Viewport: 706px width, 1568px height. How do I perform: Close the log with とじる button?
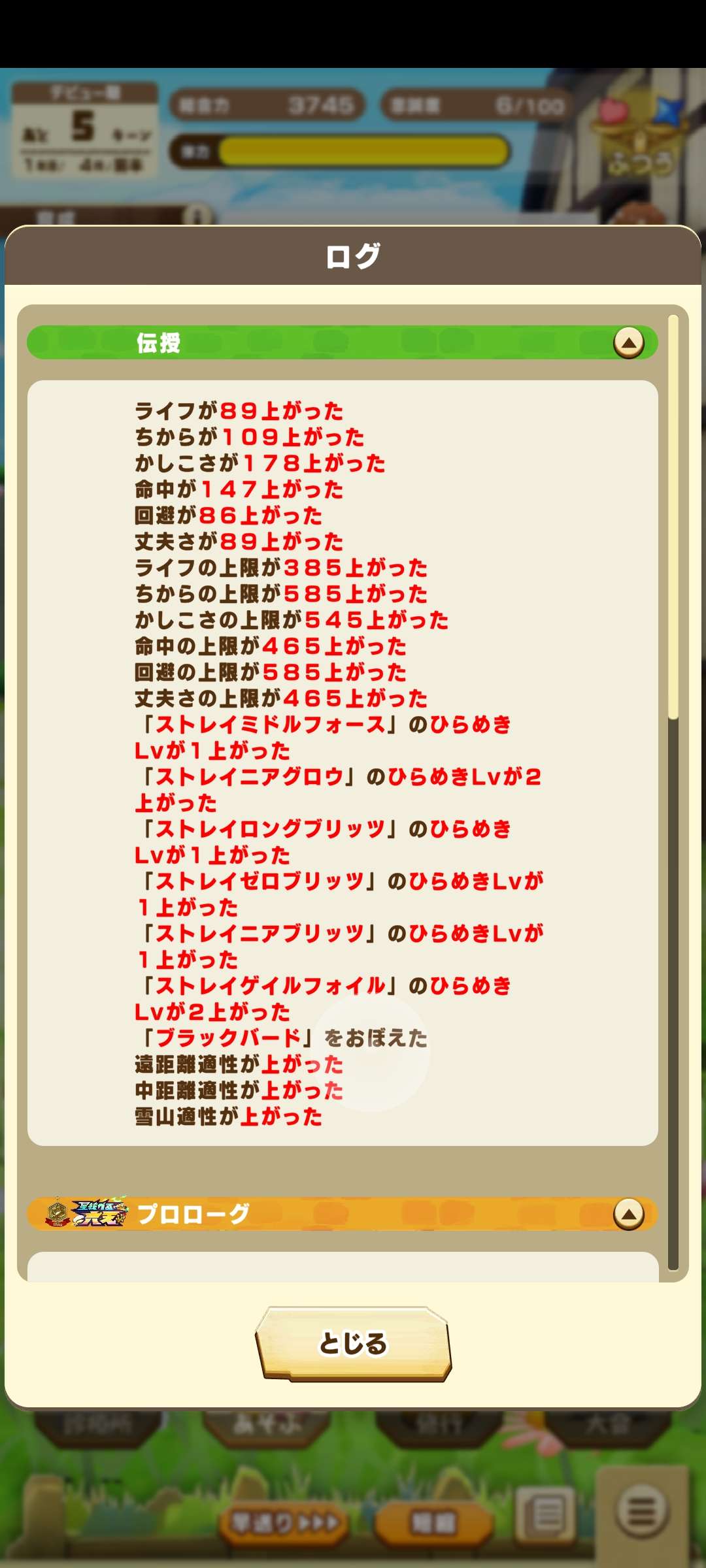tap(353, 1343)
